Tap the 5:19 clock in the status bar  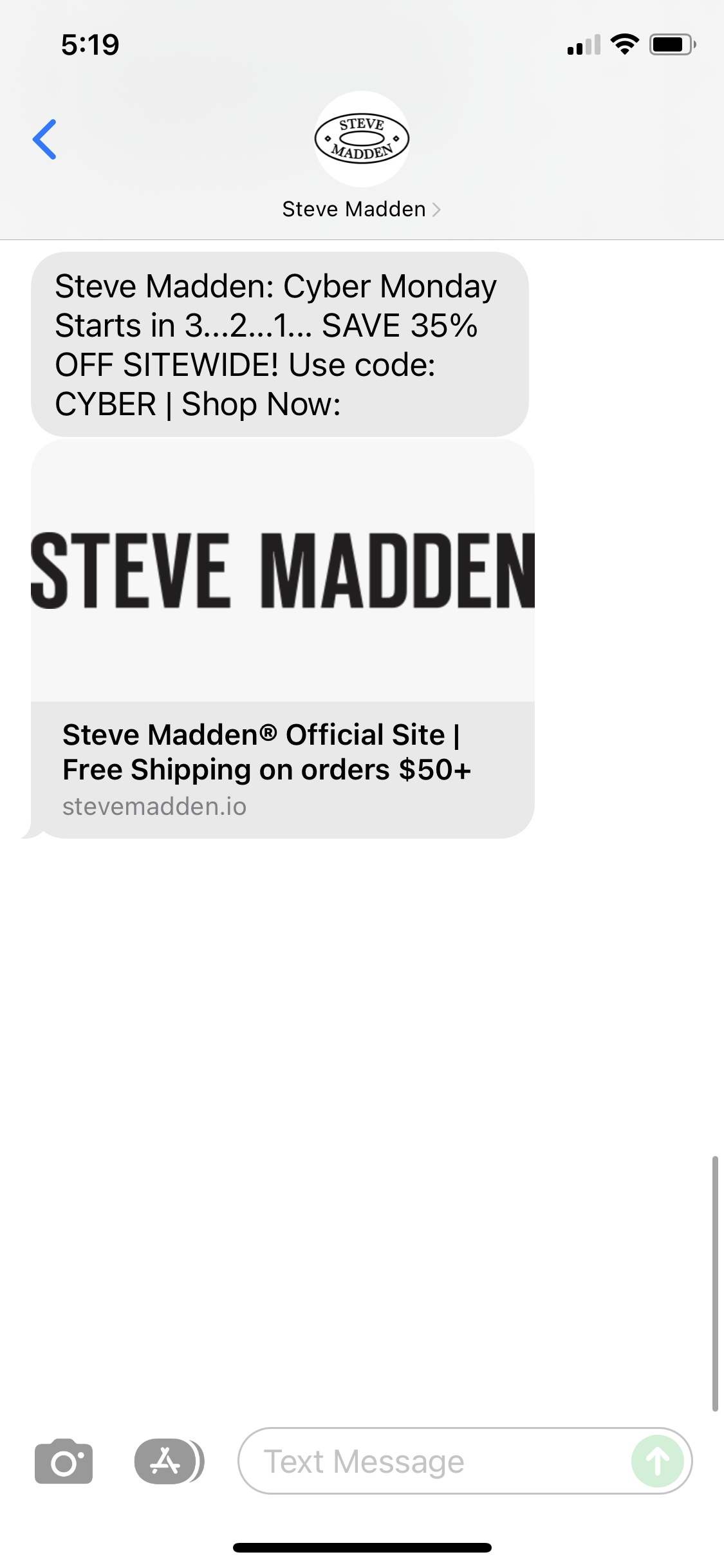pos(89,44)
